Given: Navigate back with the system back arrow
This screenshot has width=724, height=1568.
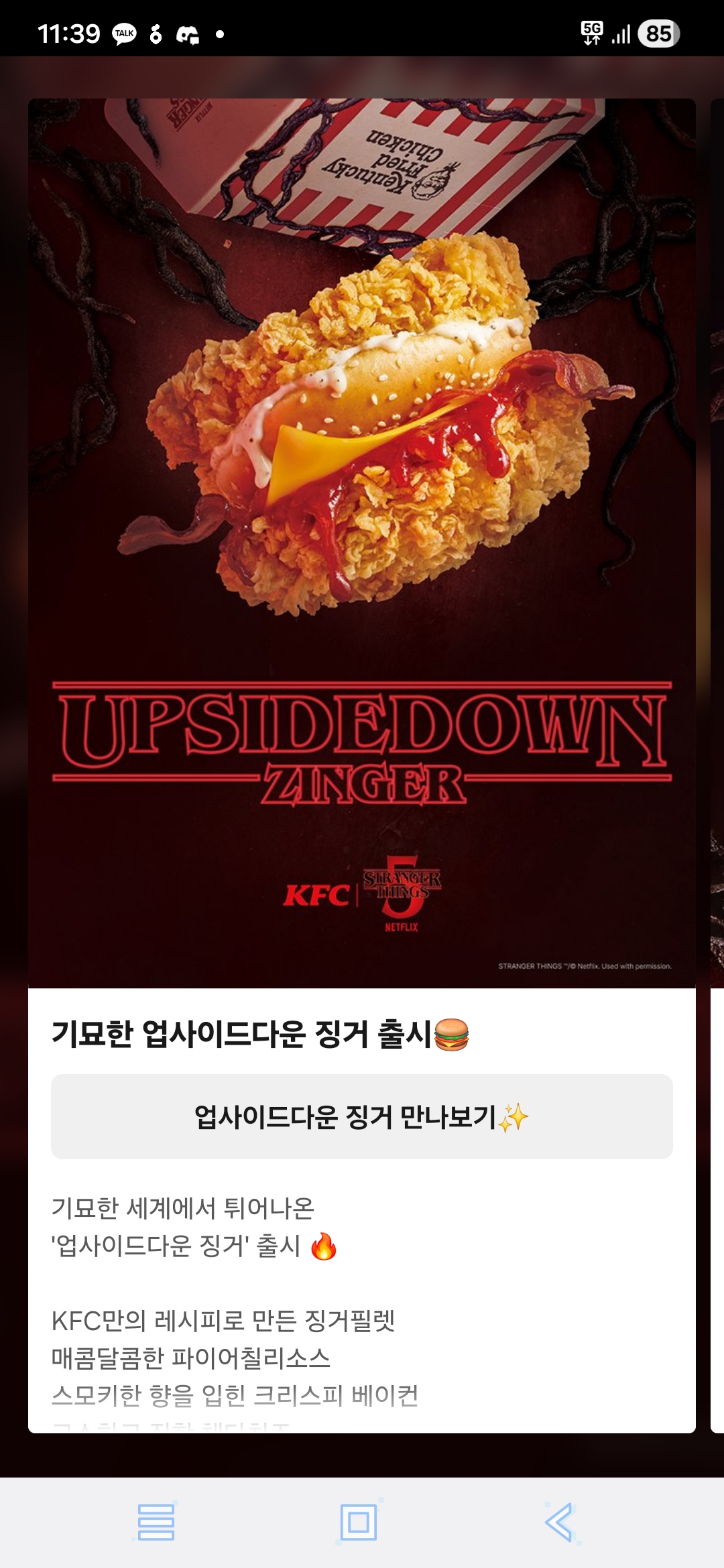Looking at the screenshot, I should (560, 1522).
